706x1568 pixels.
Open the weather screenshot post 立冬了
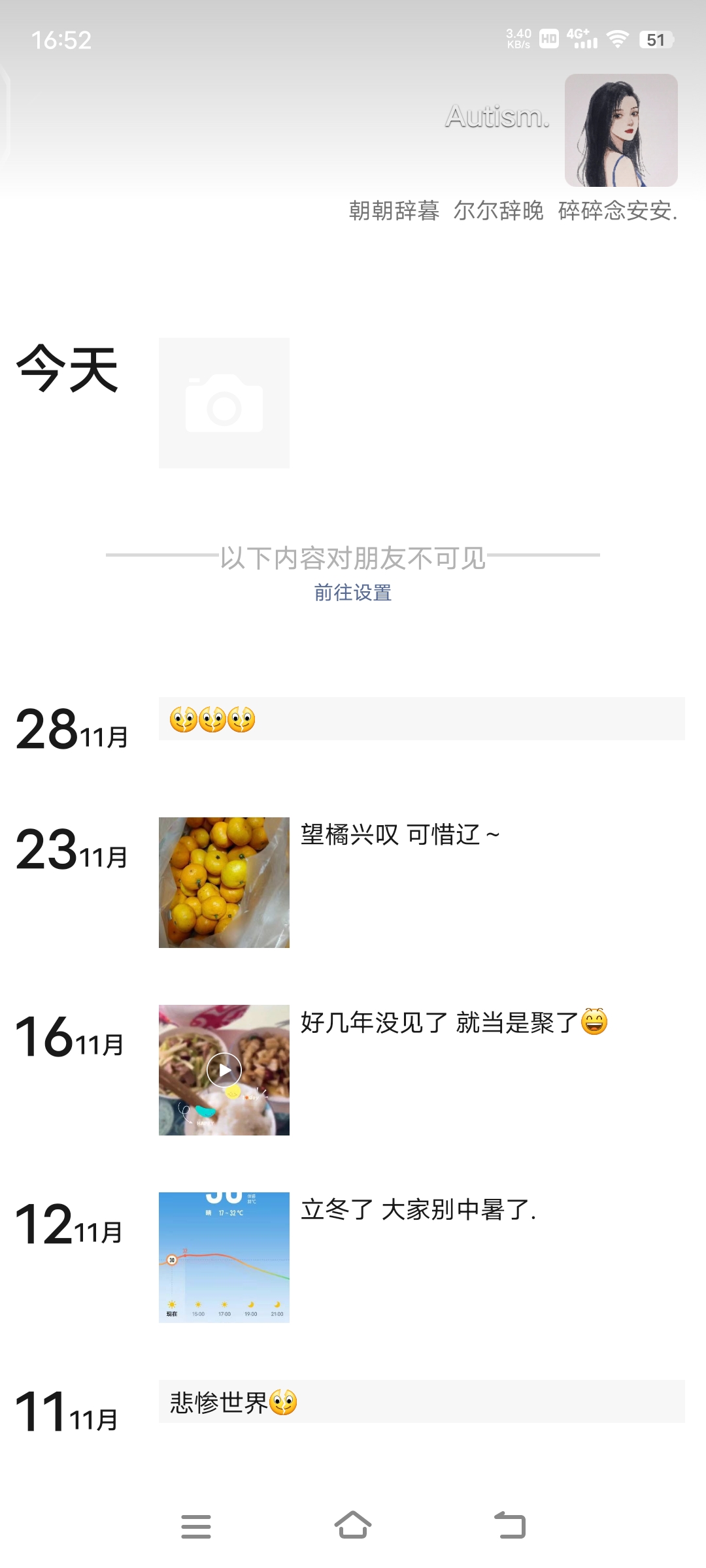coord(224,1258)
